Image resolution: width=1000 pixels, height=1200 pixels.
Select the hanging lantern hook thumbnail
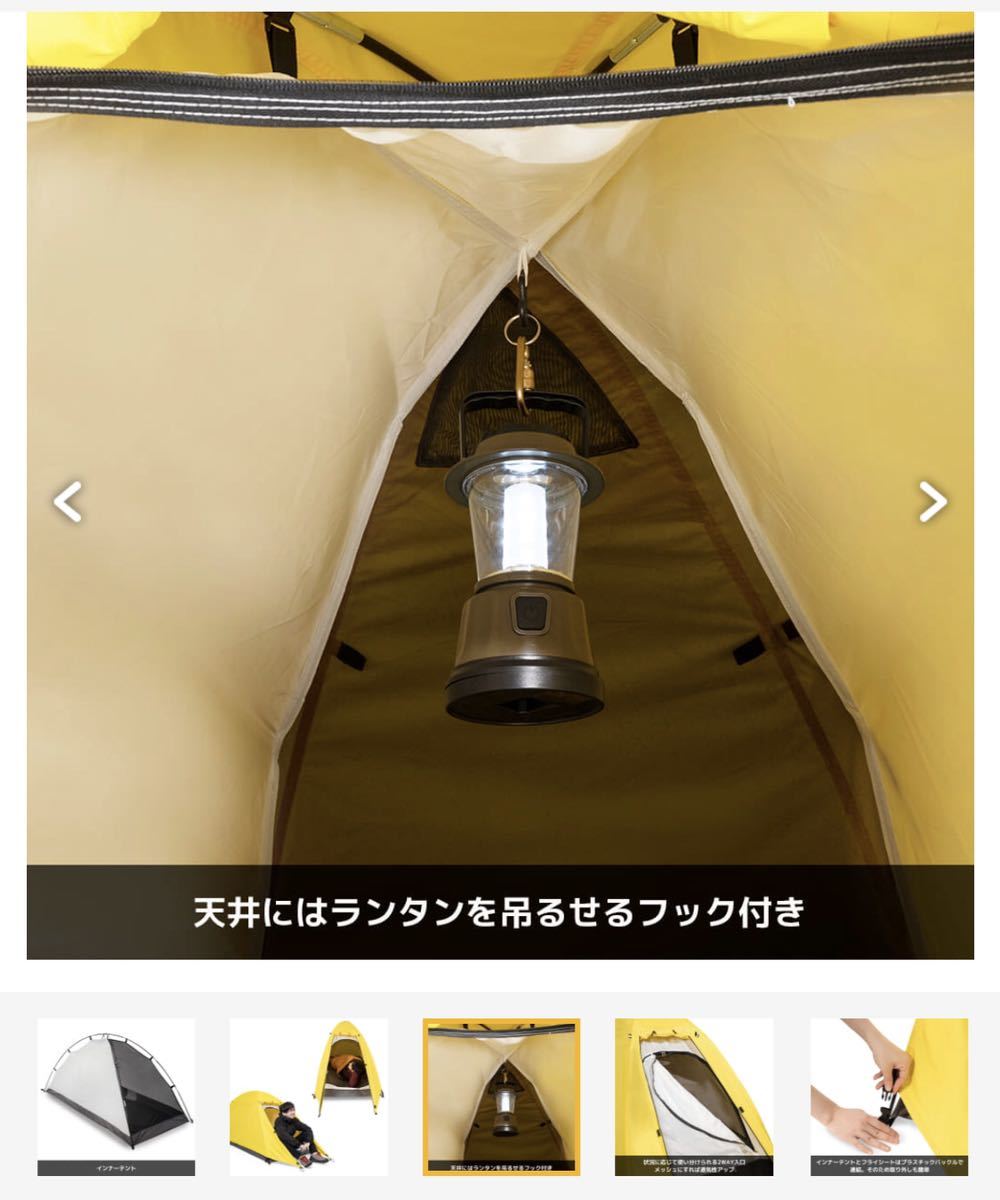501,1096
